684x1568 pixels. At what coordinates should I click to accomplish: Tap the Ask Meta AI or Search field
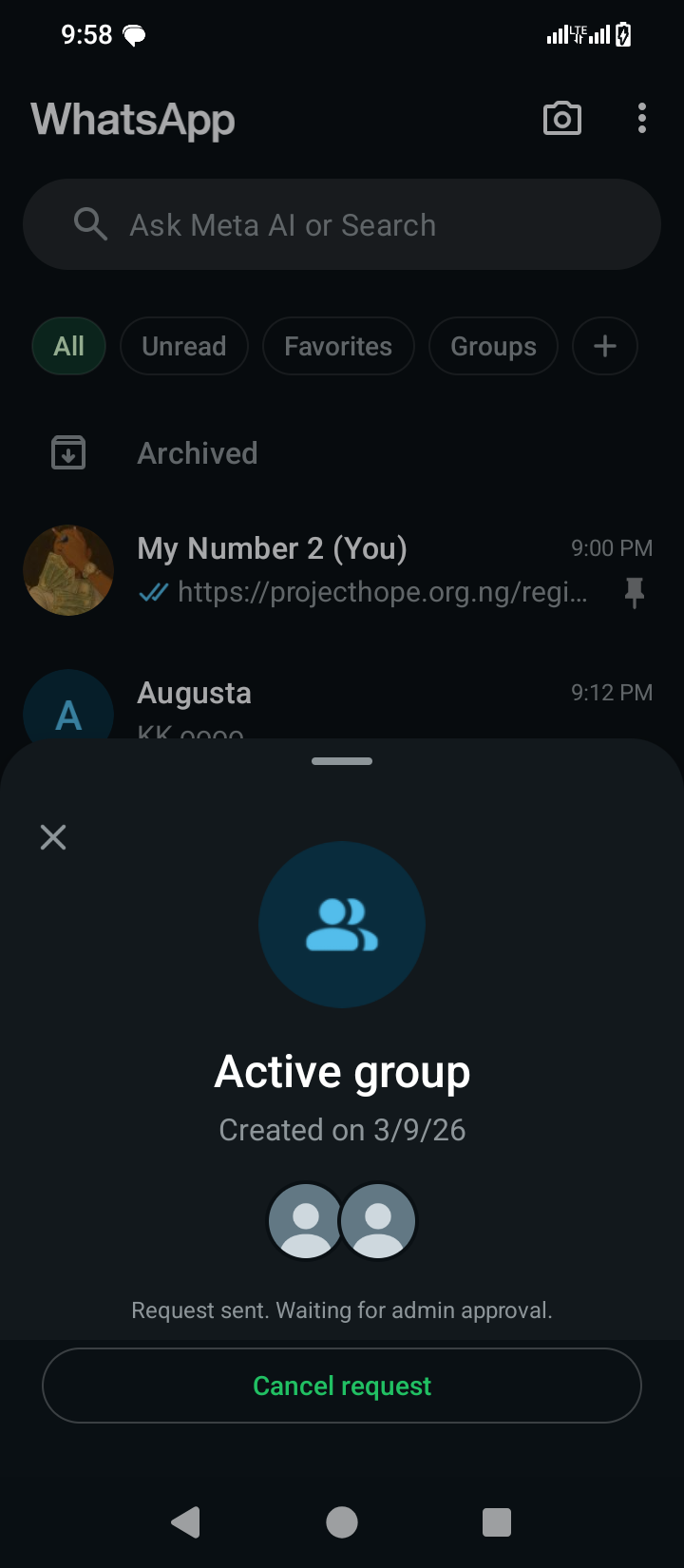pyautogui.click(x=342, y=225)
